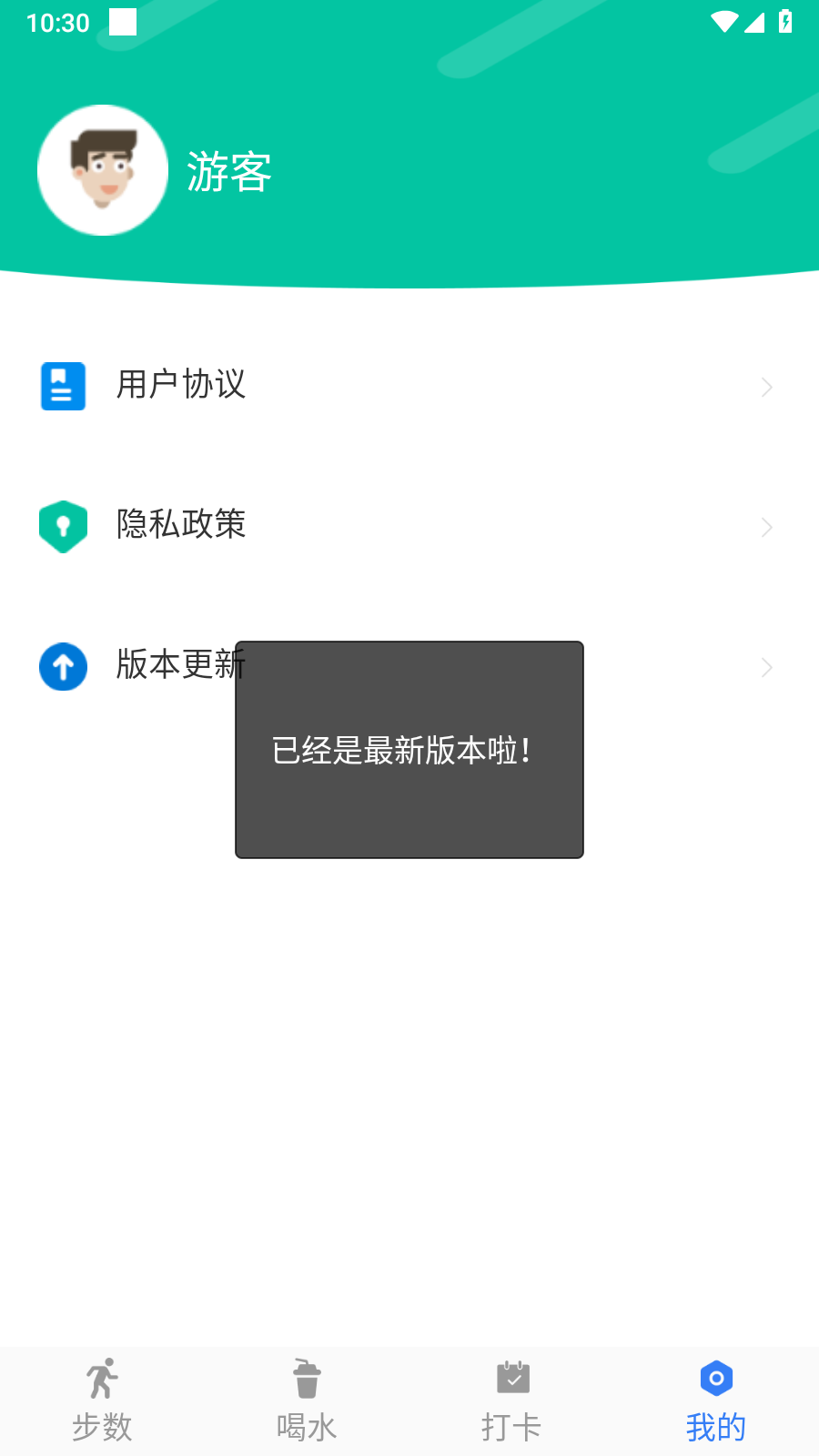Click the 版本更新 upload arrow icon
This screenshot has width=819, height=1456.
pyautogui.click(x=62, y=666)
